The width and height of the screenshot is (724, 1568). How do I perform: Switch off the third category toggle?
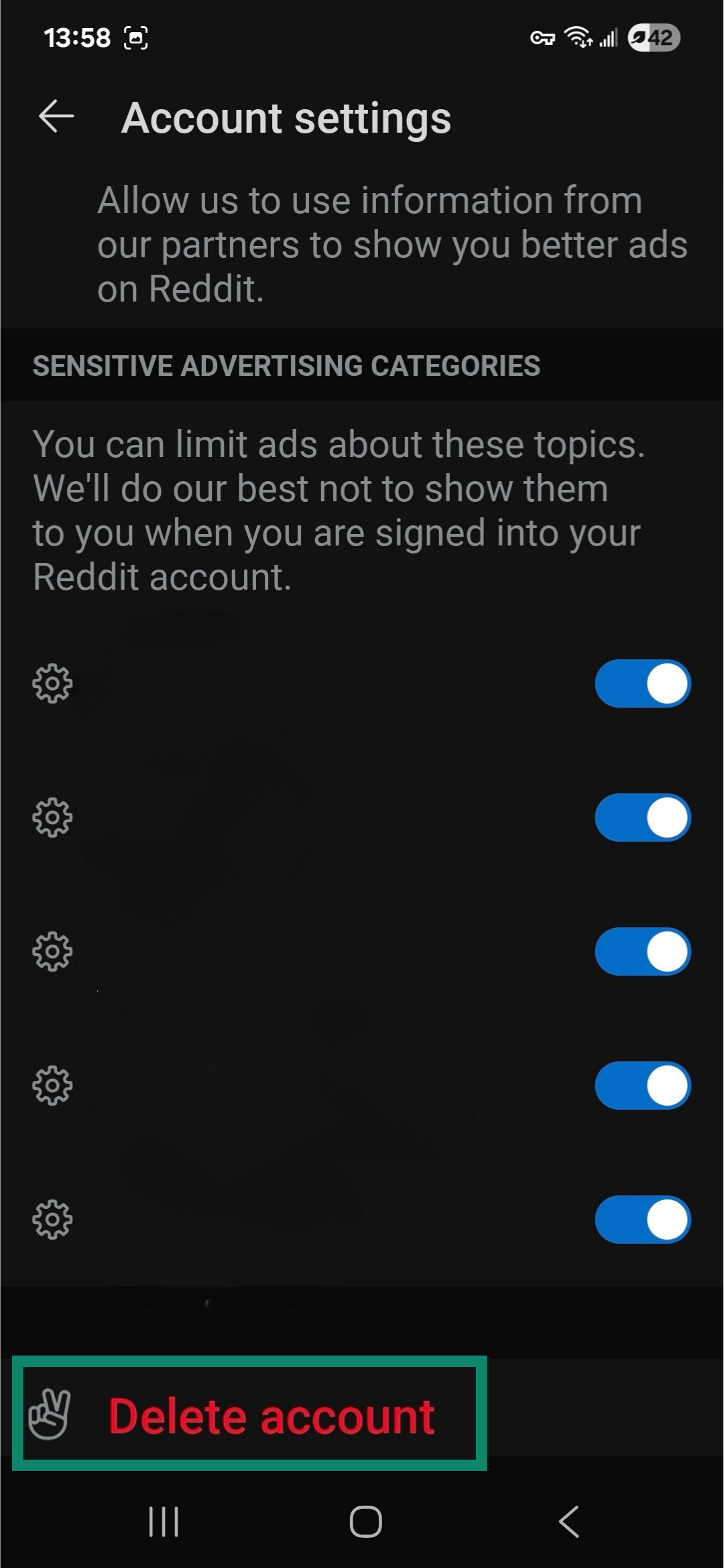coord(642,952)
